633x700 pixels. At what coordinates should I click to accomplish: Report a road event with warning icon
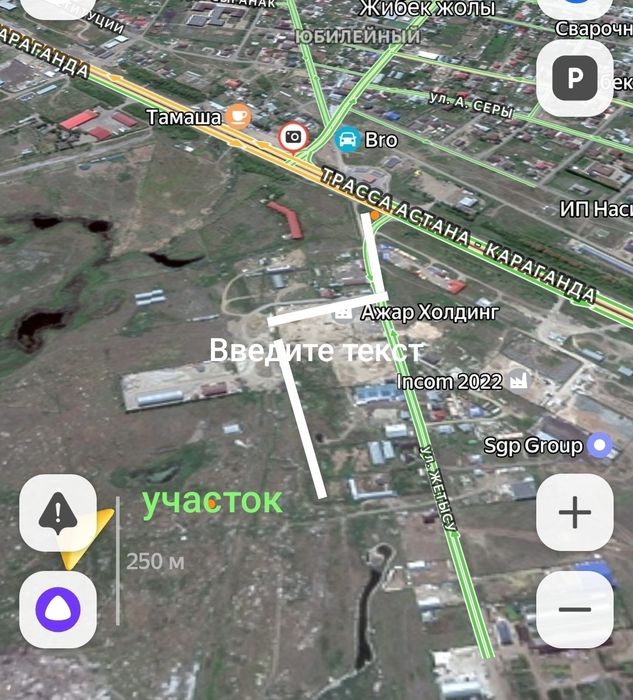pyautogui.click(x=58, y=513)
